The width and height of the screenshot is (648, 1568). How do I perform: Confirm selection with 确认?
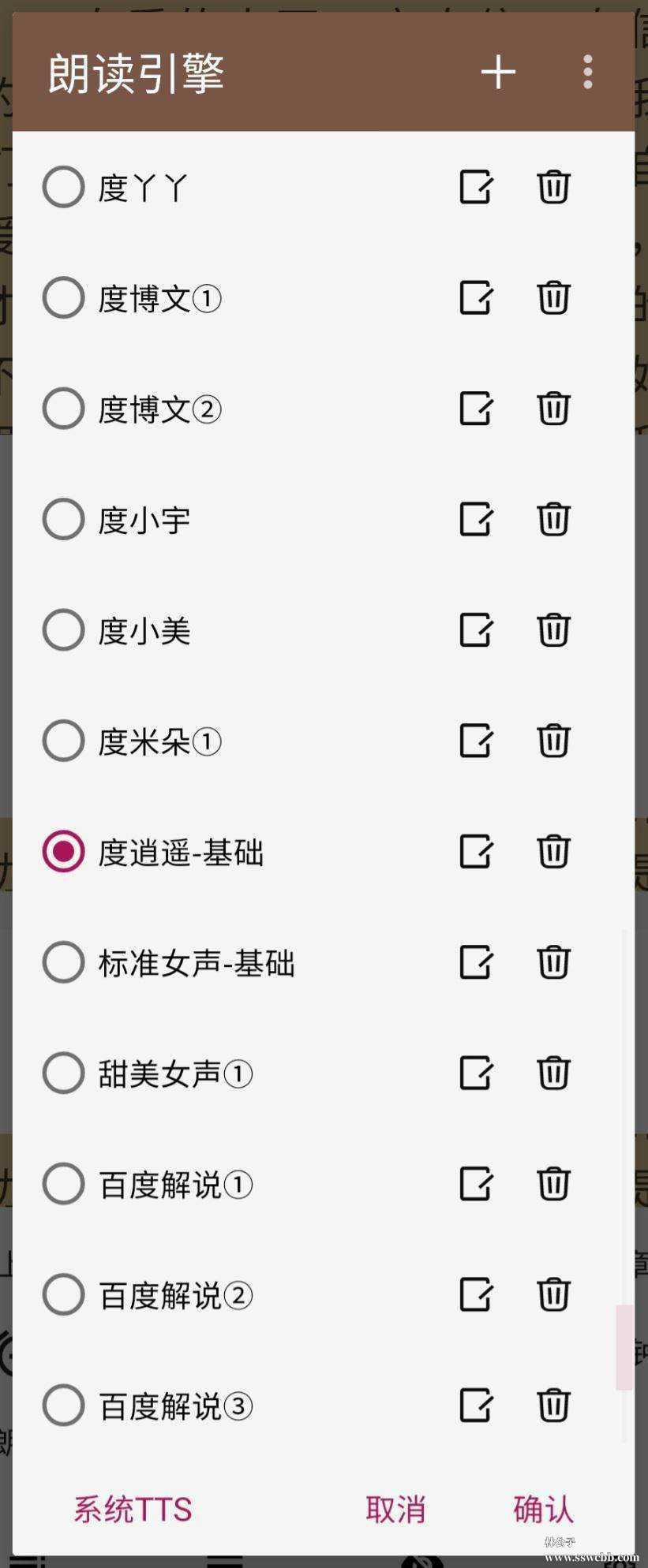point(542,1509)
